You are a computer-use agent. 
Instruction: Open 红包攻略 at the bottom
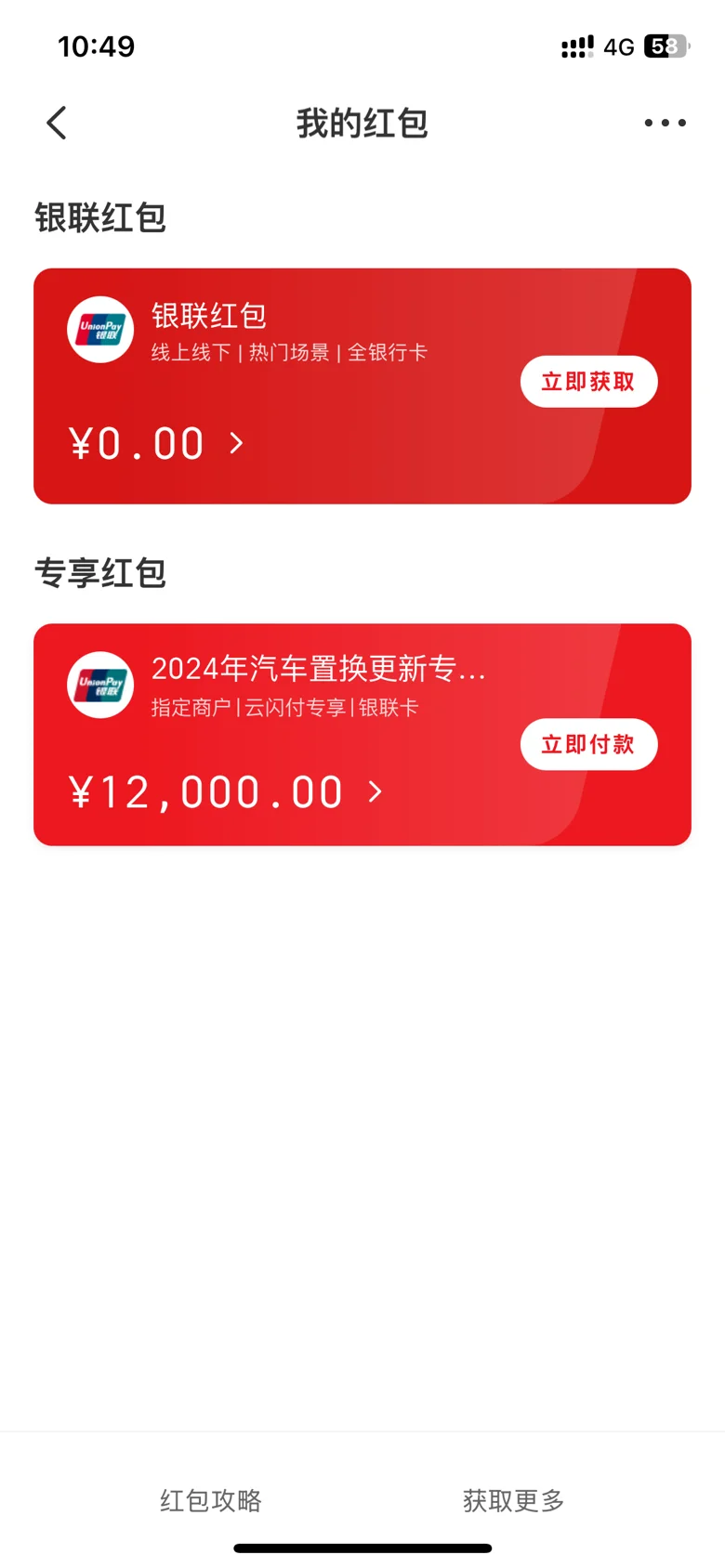[x=211, y=1500]
